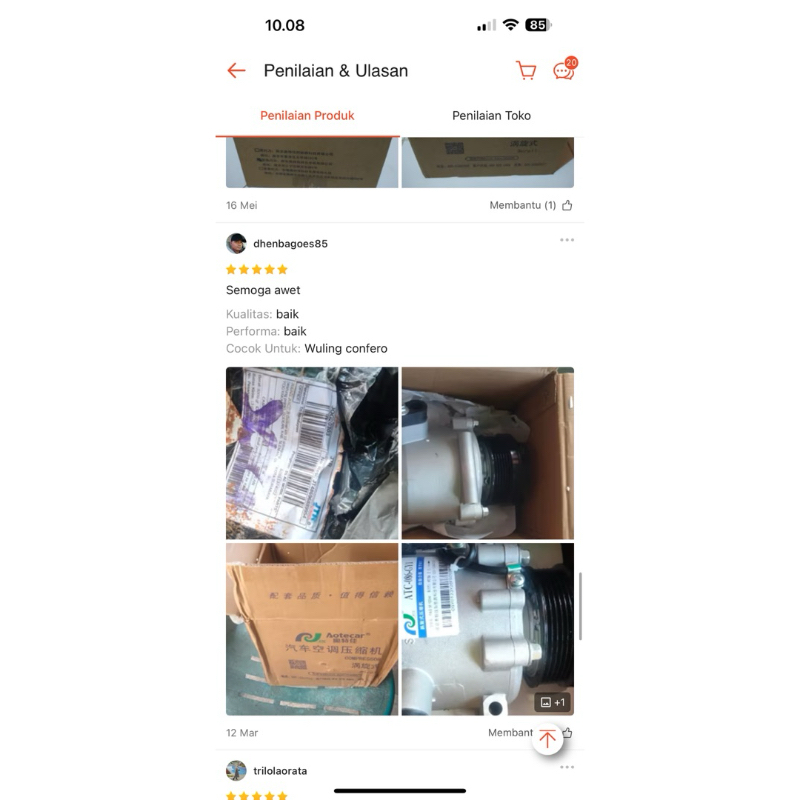Viewport: 800px width, 800px height.
Task: Open the shopping cart
Action: [x=526, y=71]
